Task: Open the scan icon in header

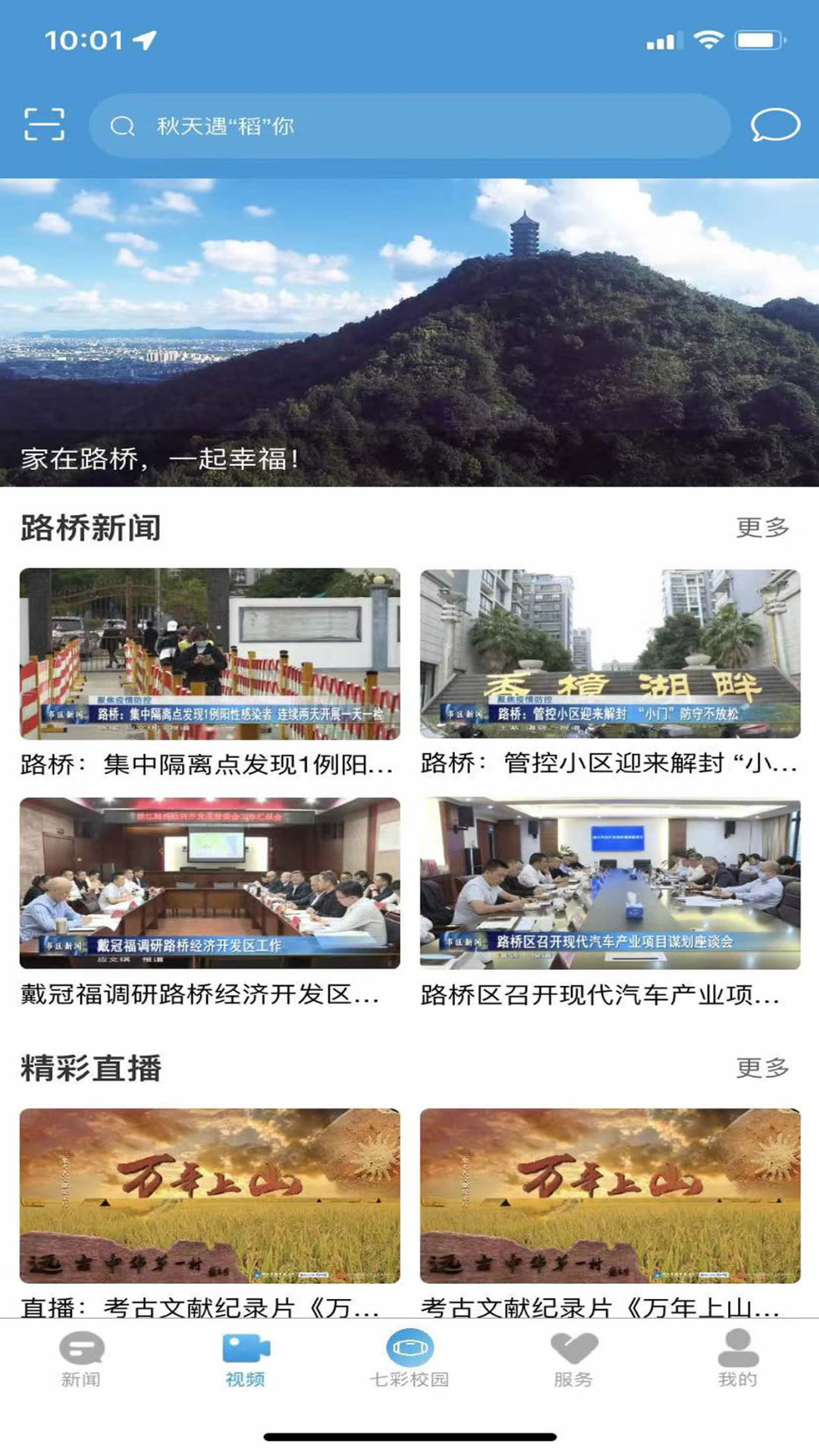Action: pos(44,124)
